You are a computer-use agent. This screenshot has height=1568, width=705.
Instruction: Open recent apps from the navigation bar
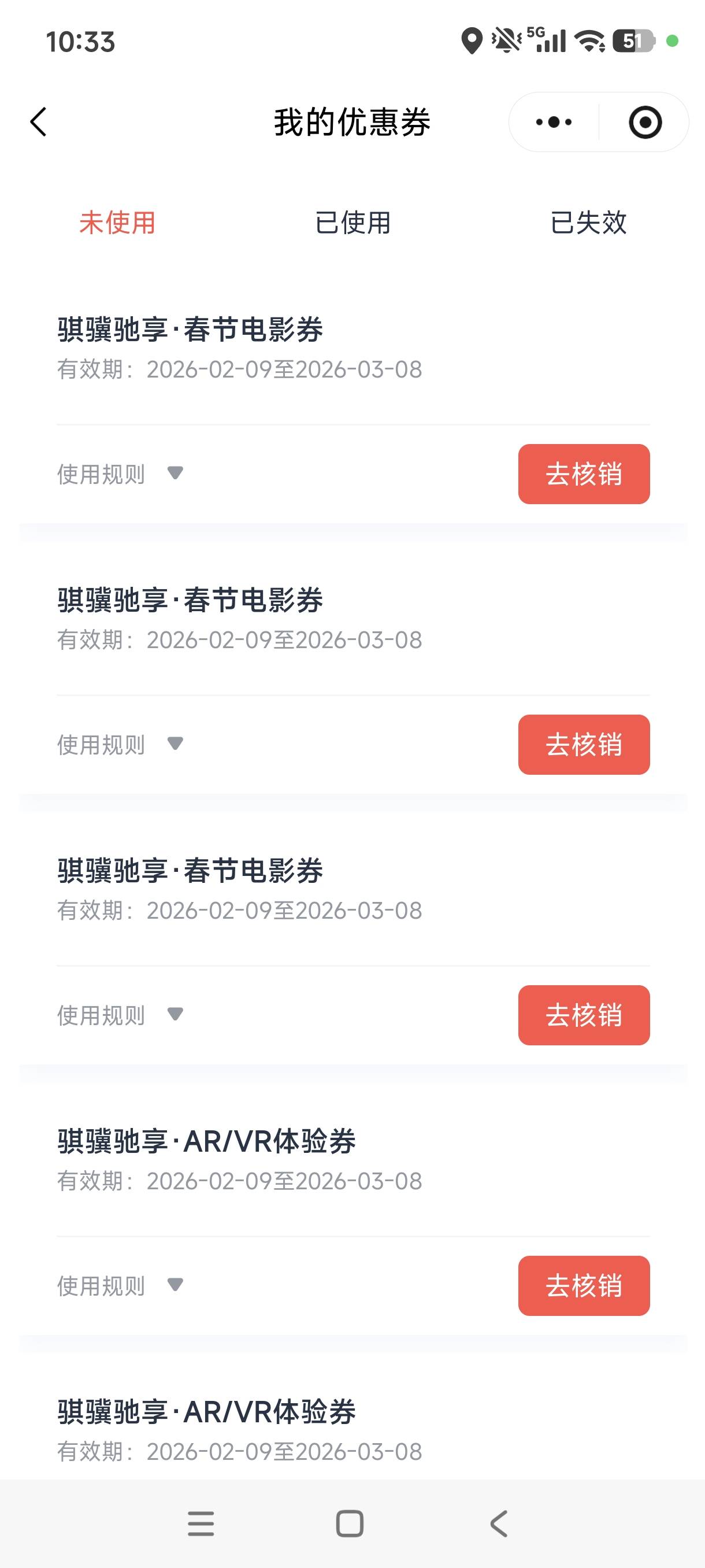(x=201, y=1523)
